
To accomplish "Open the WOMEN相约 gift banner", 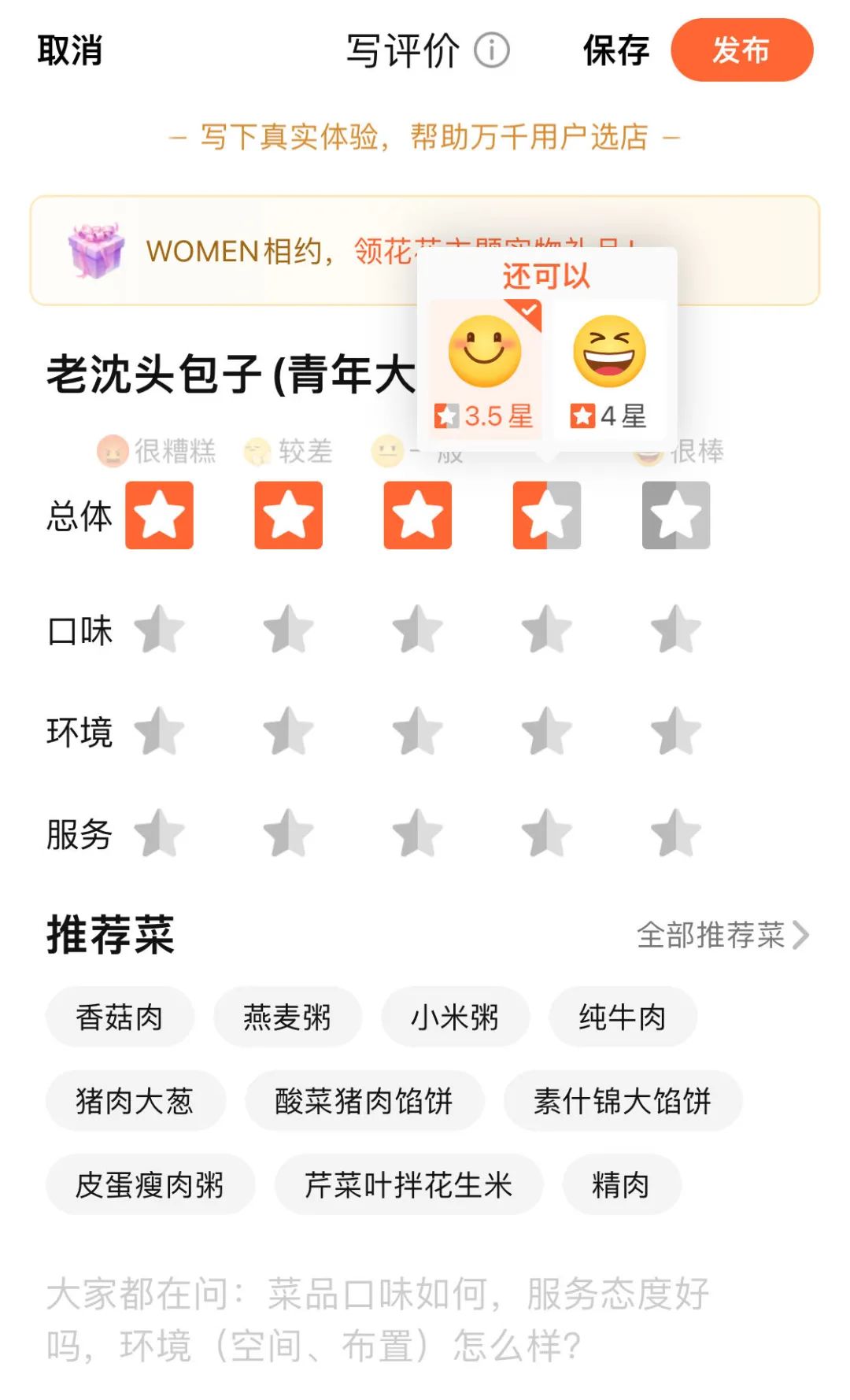I will [x=236, y=251].
